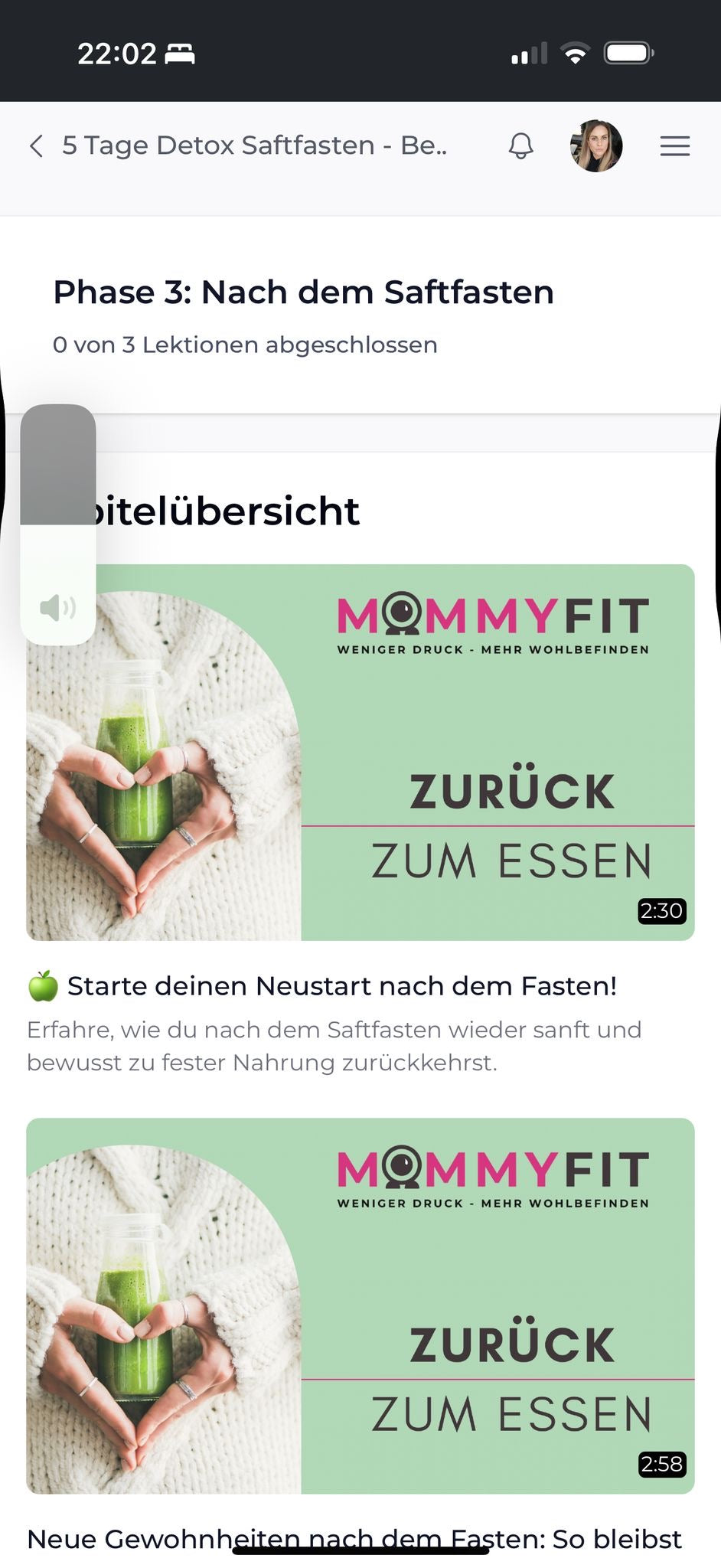Select the MommyFit logo on first thumbnail
The image size is (721, 1568).
pyautogui.click(x=492, y=612)
